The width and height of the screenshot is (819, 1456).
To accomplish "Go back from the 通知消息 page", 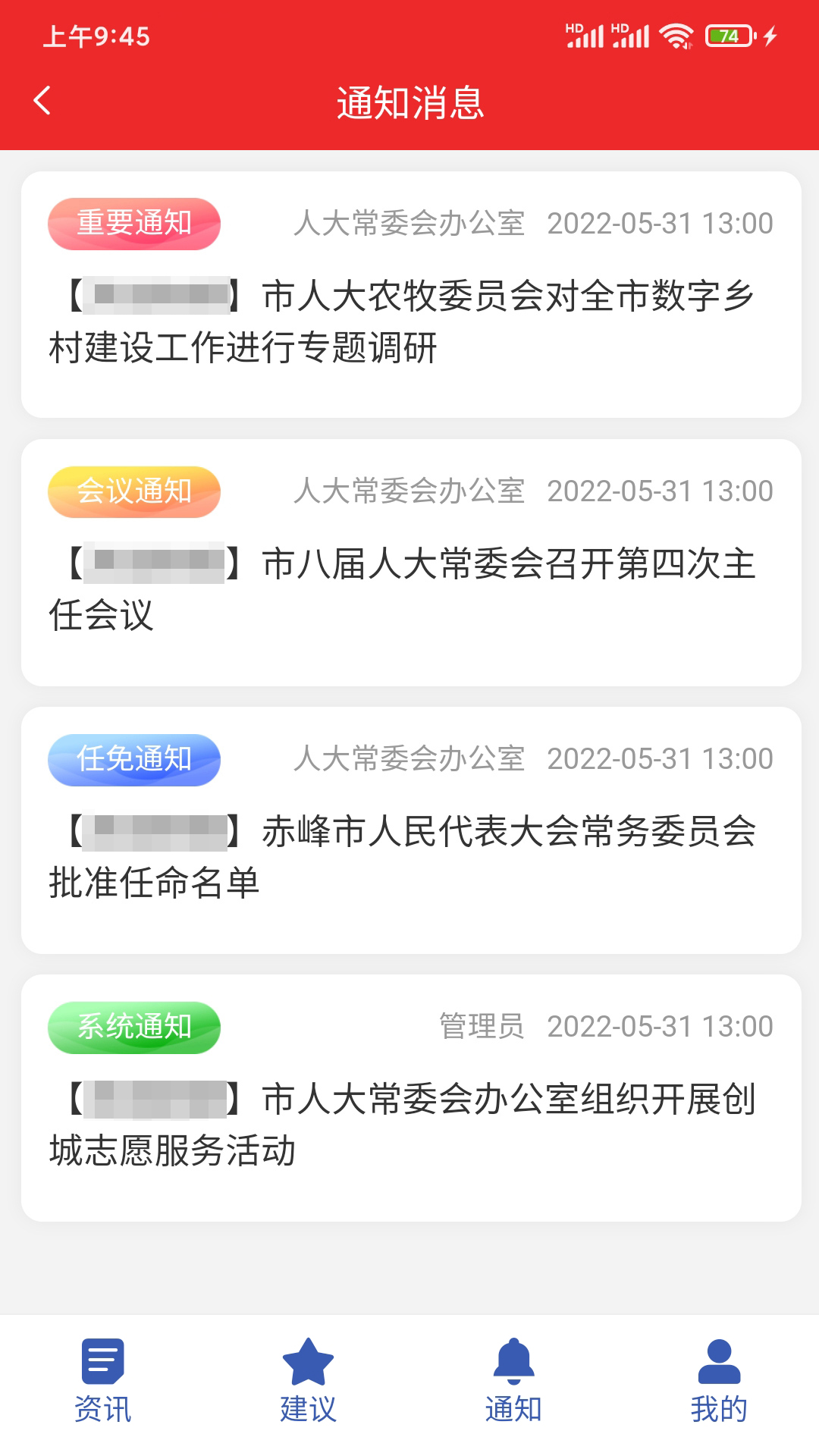I will pyautogui.click(x=42, y=101).
